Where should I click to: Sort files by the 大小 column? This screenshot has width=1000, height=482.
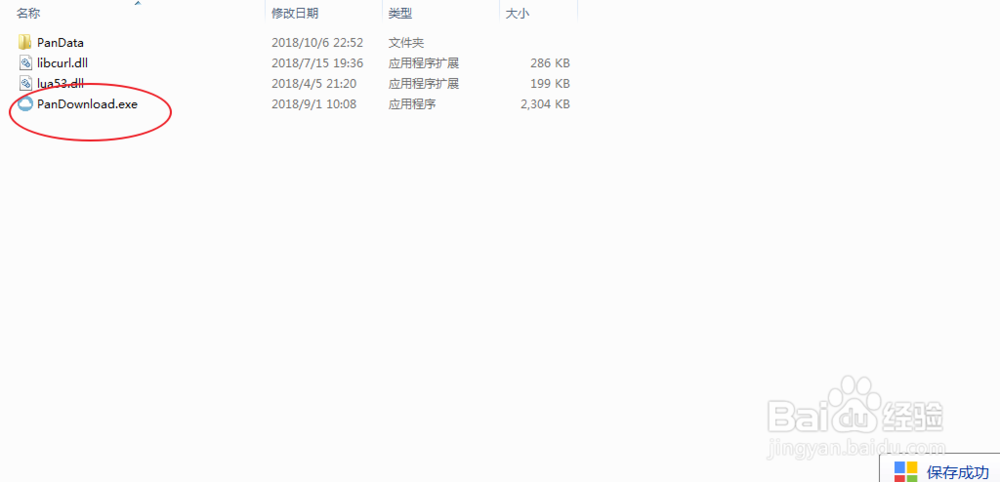click(x=517, y=13)
